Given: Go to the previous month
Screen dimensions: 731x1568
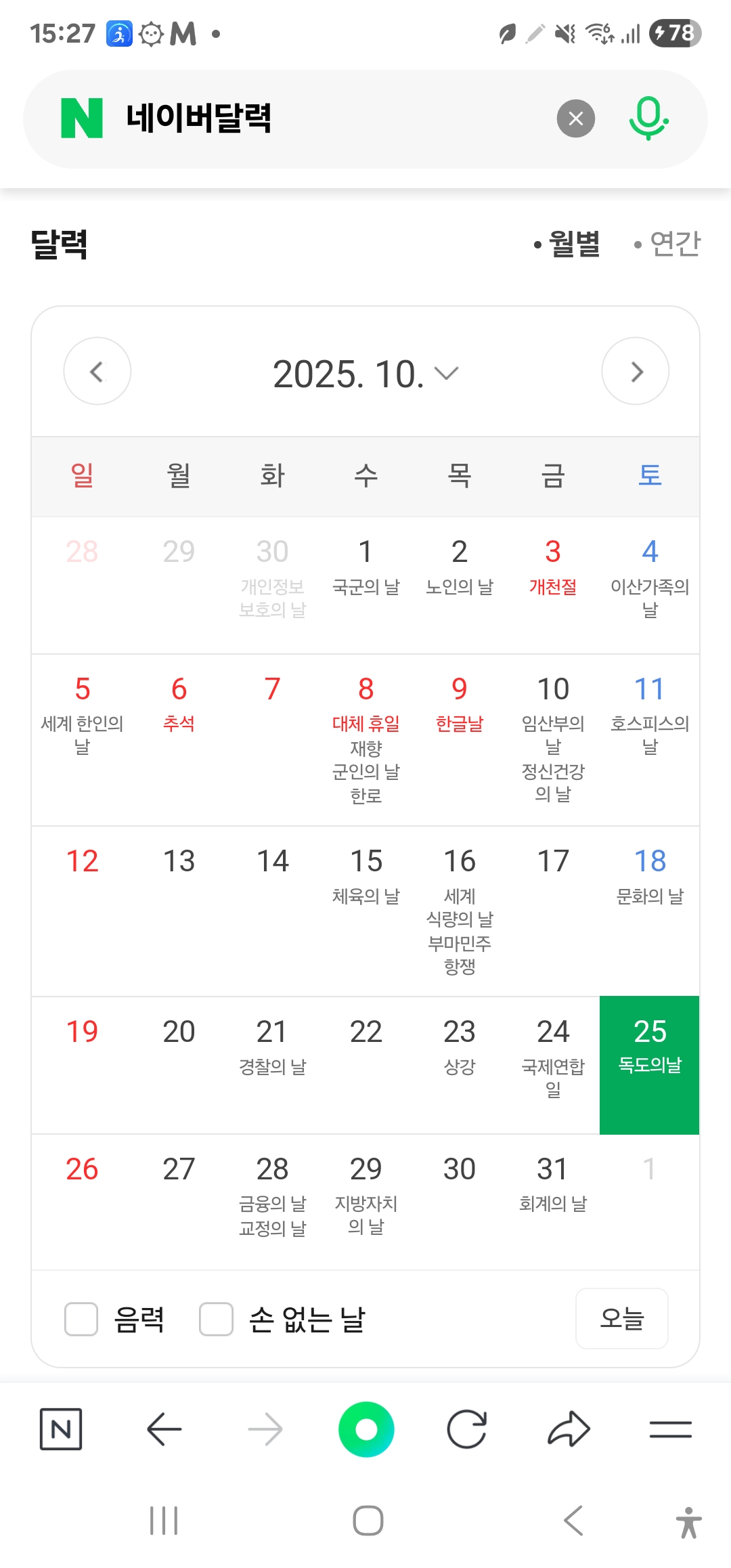Looking at the screenshot, I should (97, 371).
